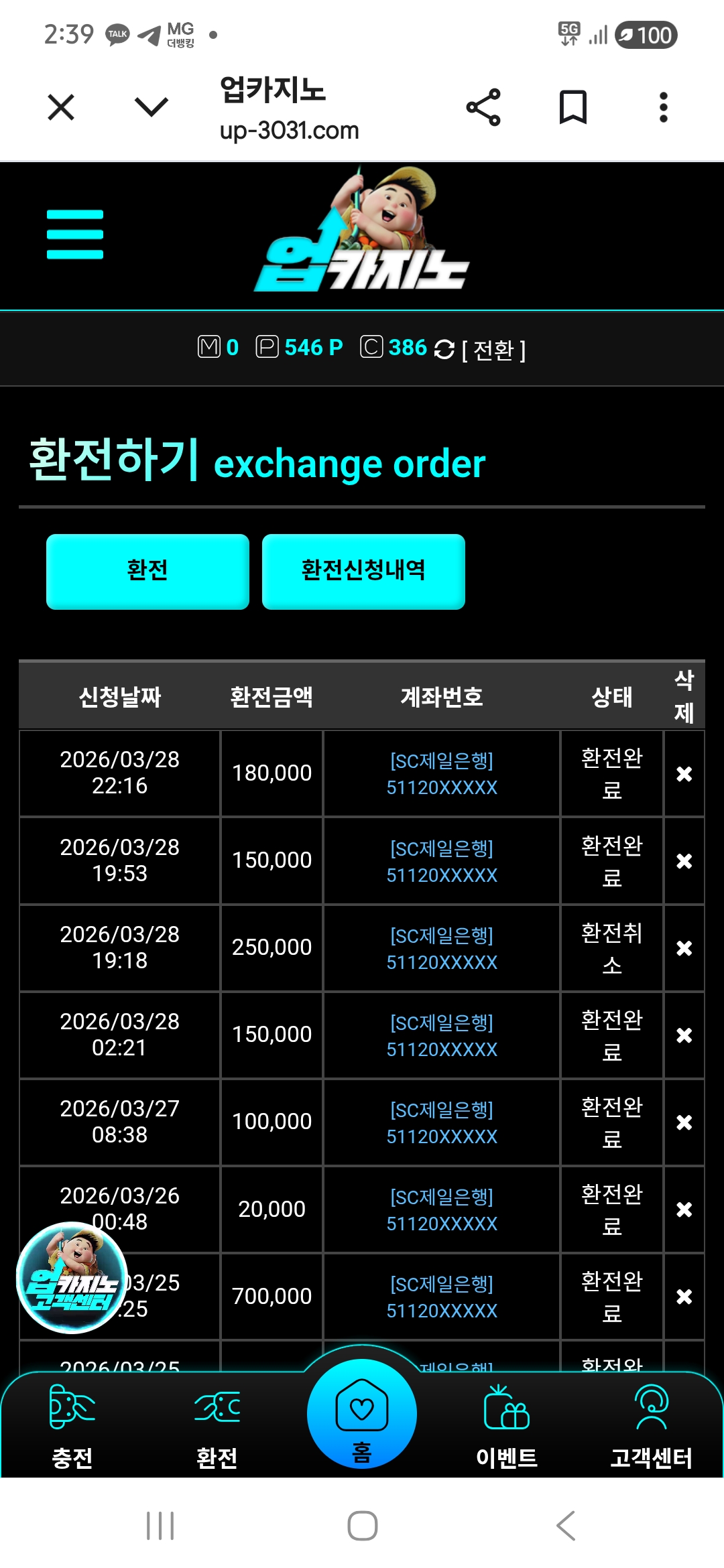
Task: Go to 홈 from the bottom bar
Action: pos(362,1415)
